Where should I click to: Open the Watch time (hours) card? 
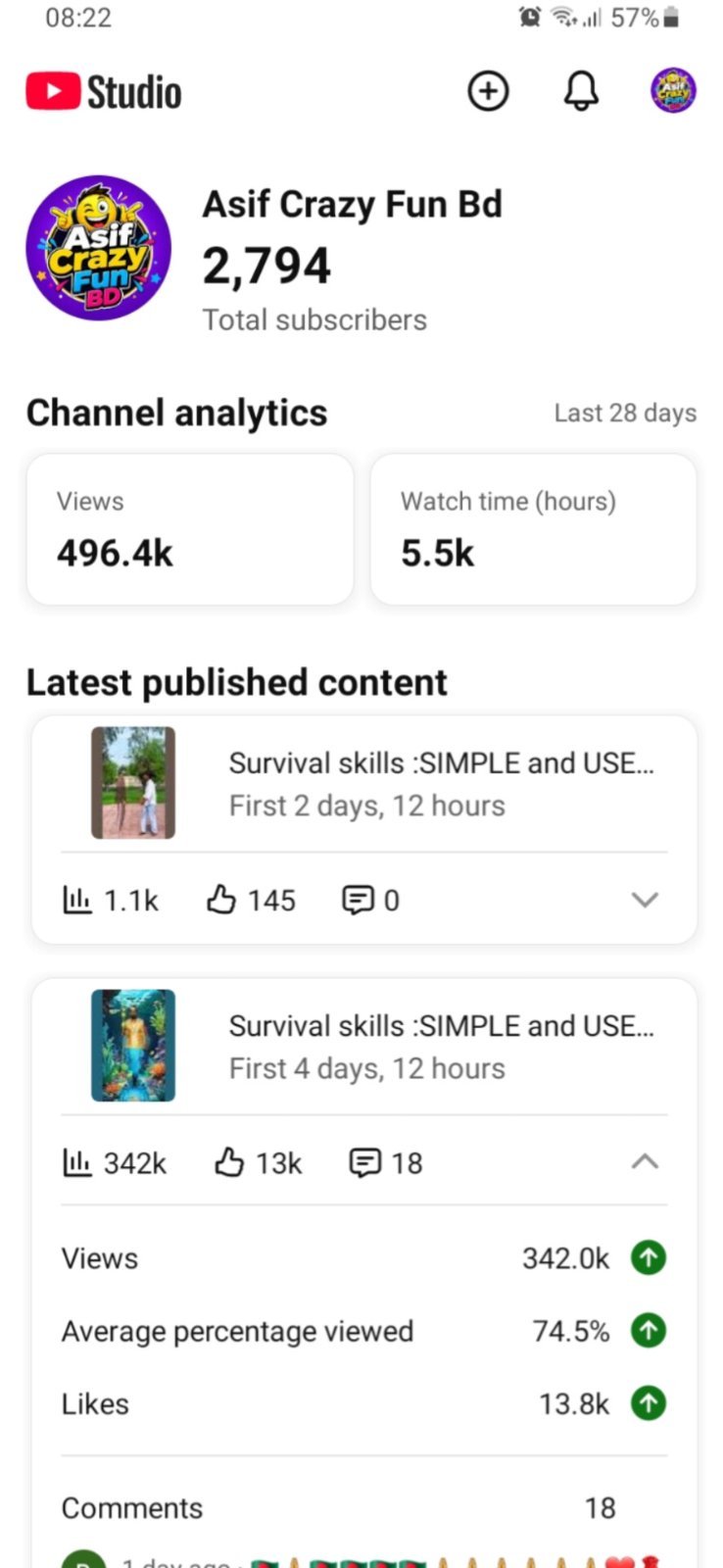[534, 529]
